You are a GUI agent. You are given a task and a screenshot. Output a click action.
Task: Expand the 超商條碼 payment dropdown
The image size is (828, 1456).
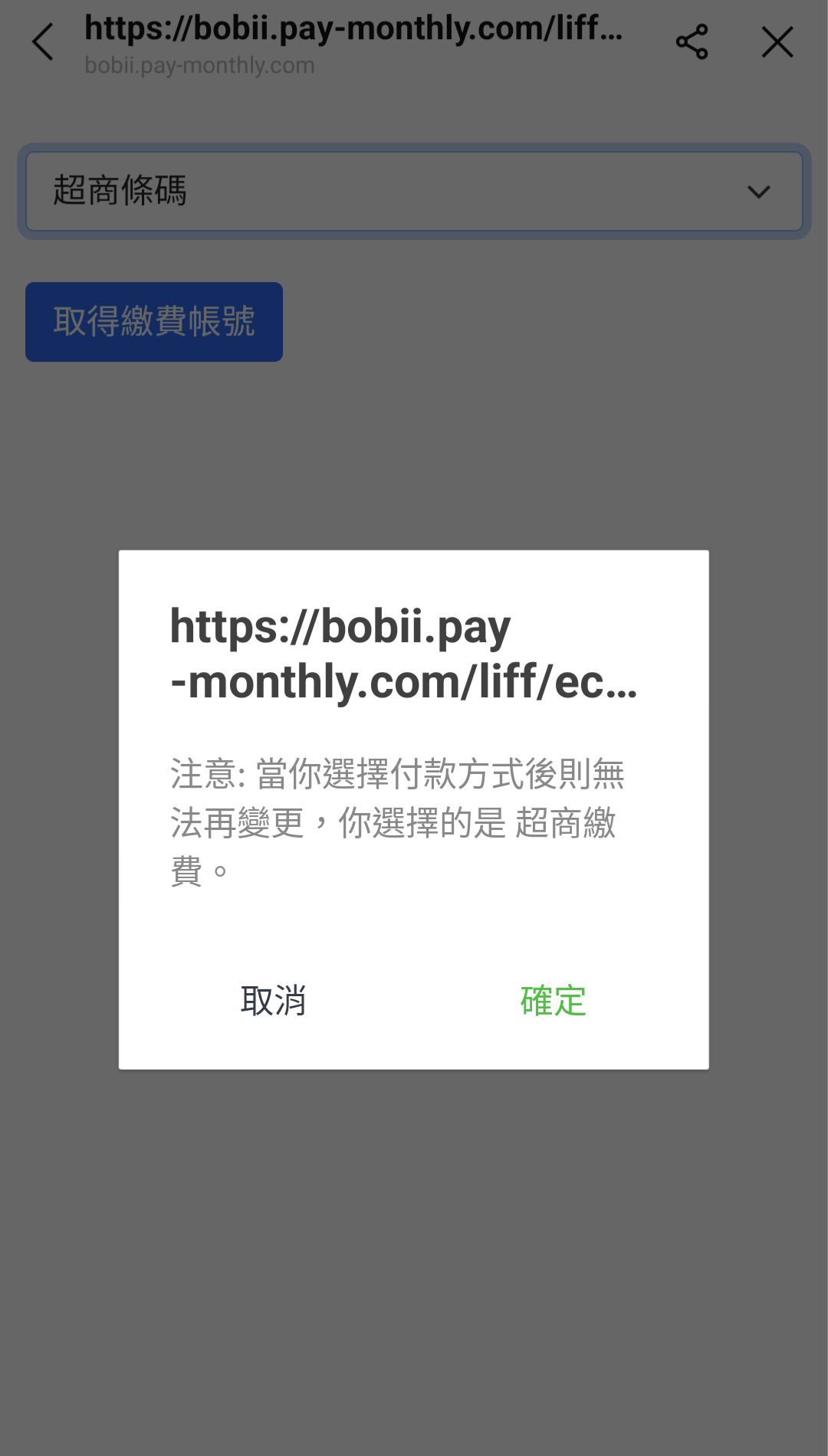point(414,192)
